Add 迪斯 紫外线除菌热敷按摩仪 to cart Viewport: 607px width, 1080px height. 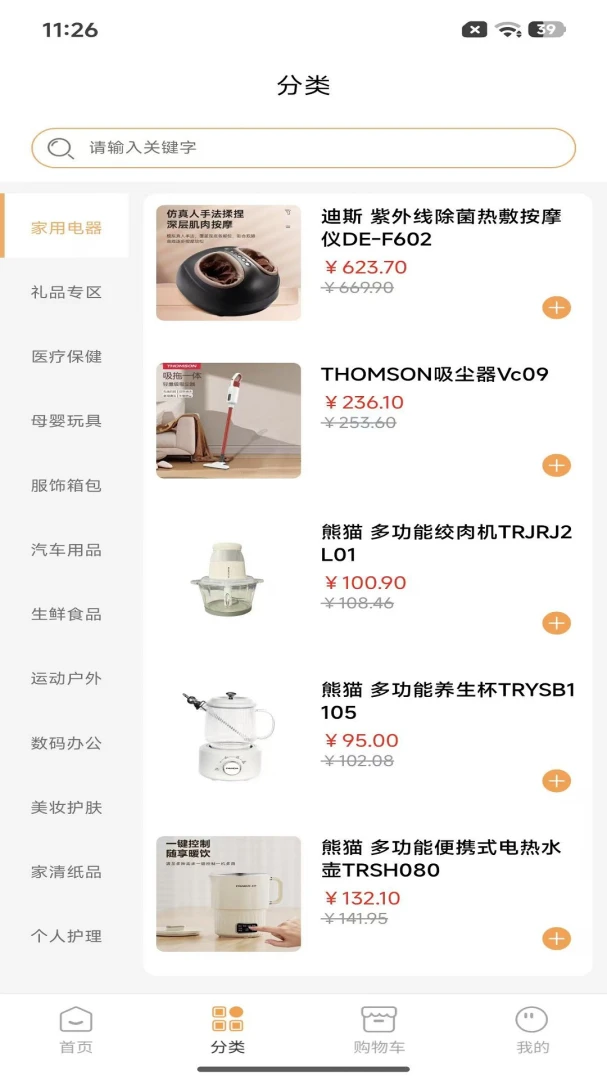coord(556,307)
